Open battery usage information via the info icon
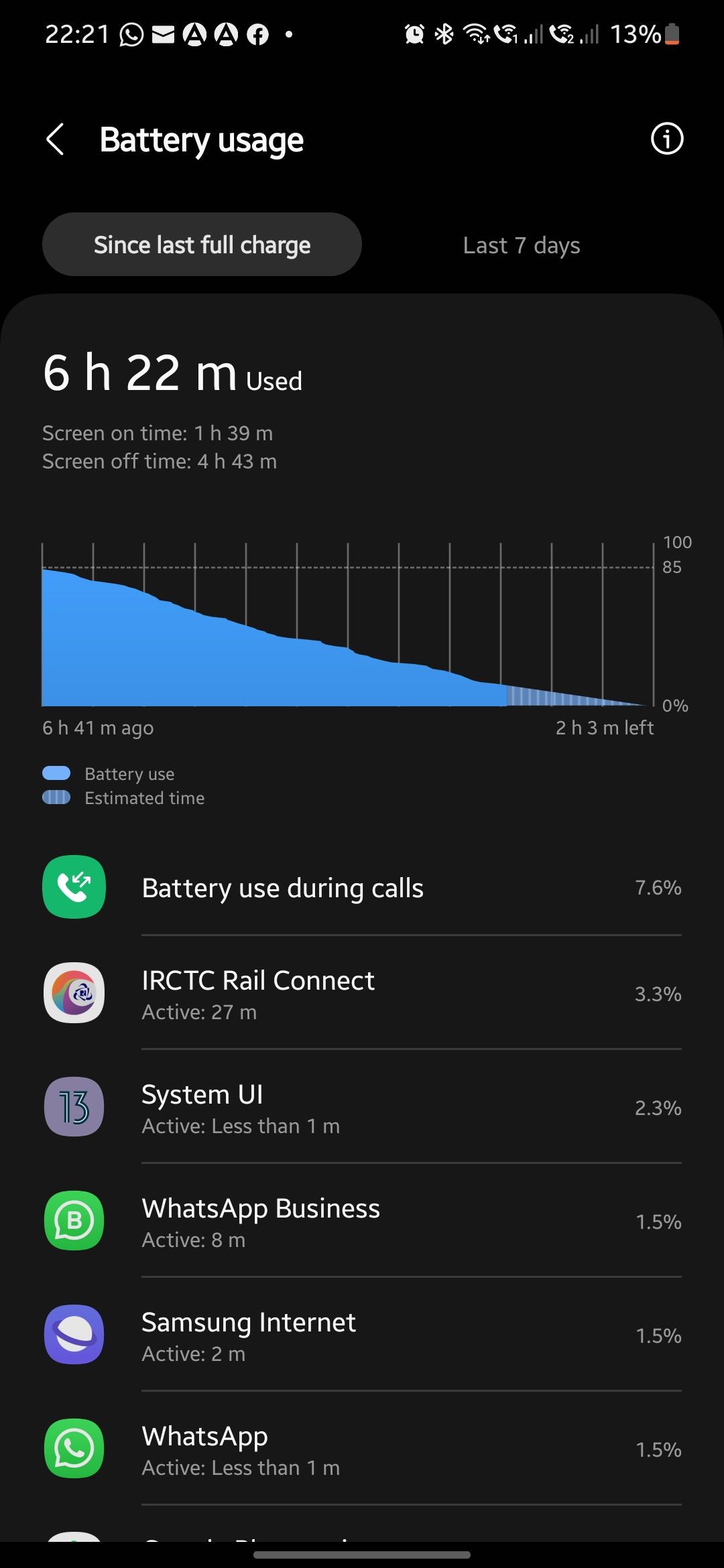Screen dimensions: 724x1568 [x=667, y=139]
